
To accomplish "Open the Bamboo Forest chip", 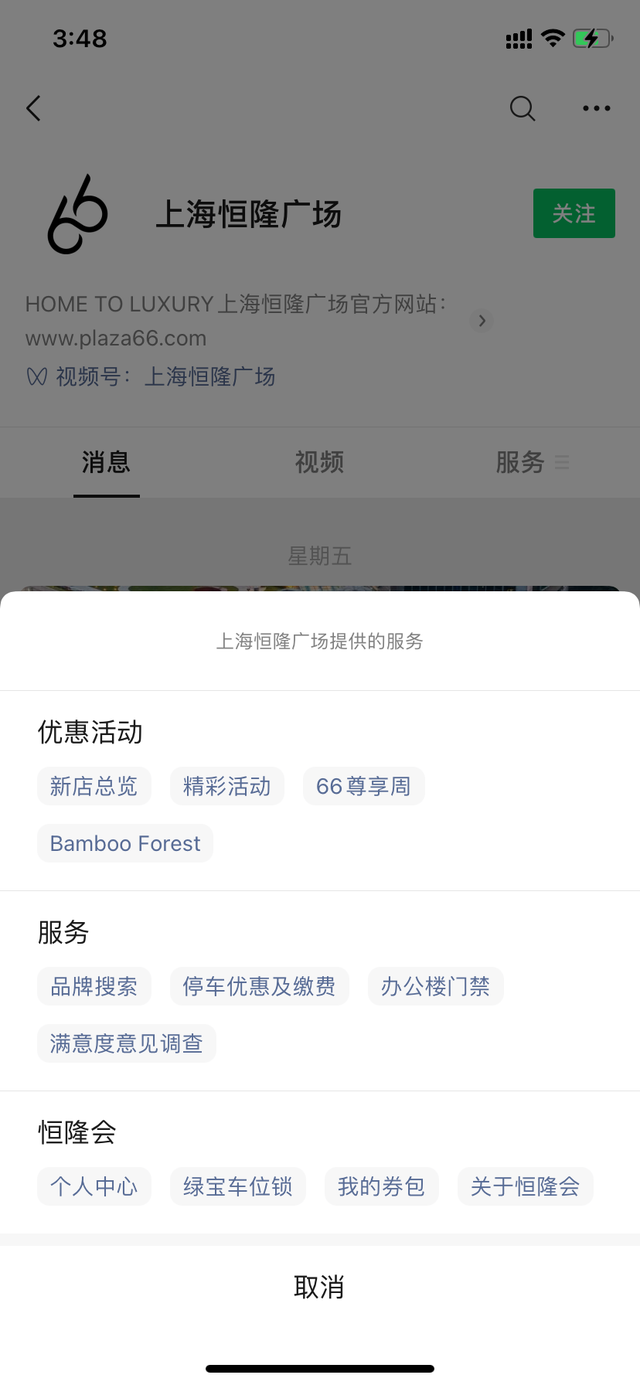I will (x=125, y=843).
